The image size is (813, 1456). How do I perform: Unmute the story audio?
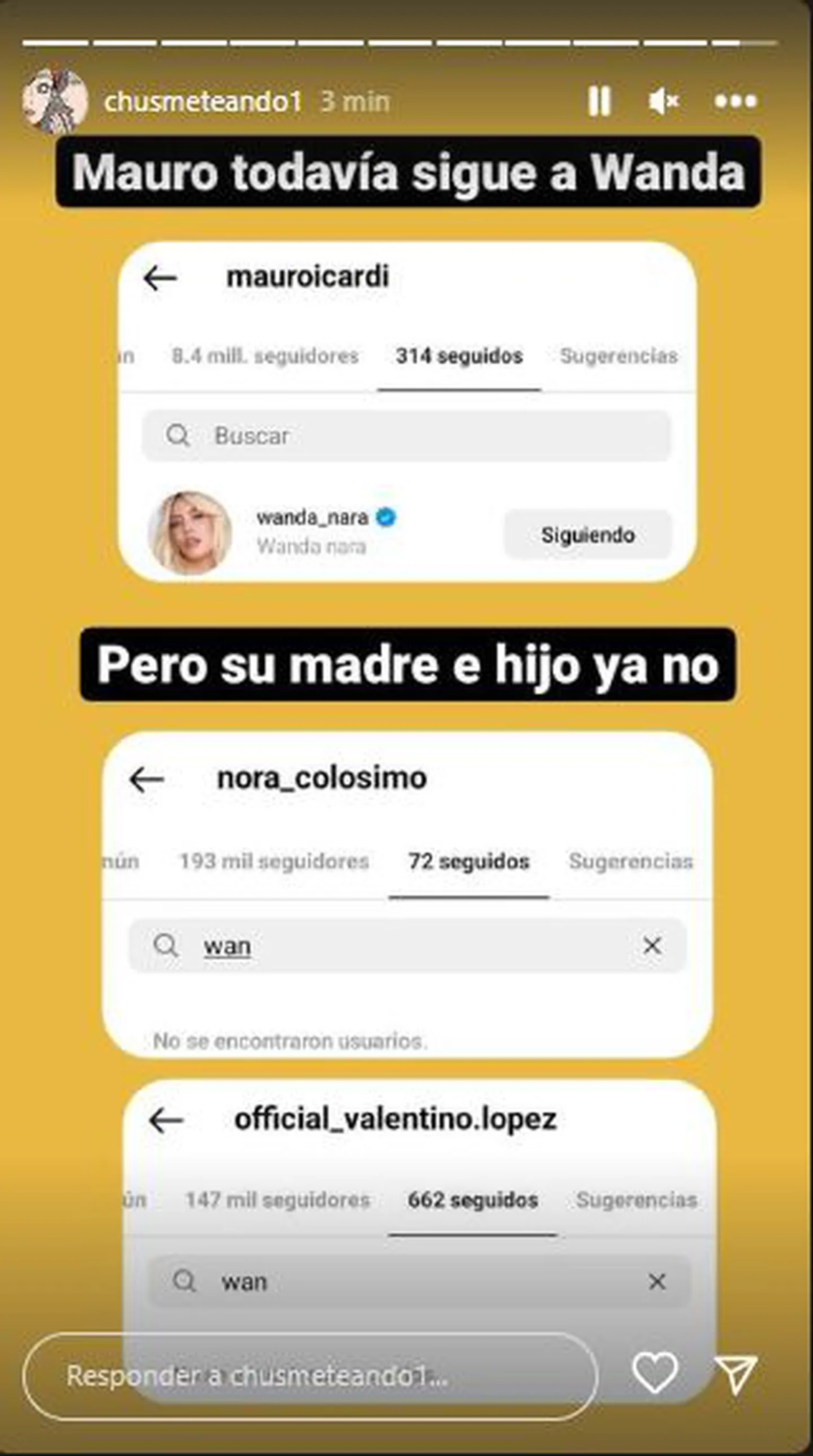click(663, 102)
